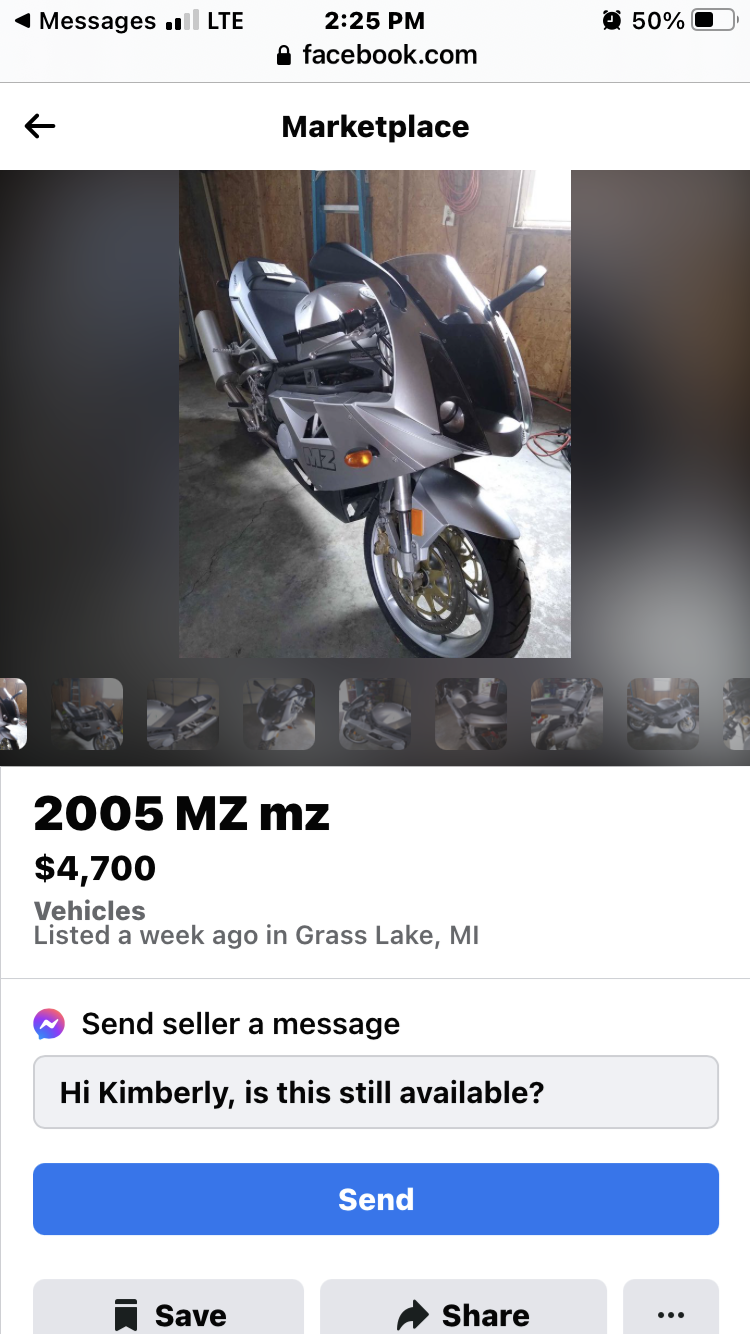Viewport: 750px width, 1334px height.
Task: Tap the facebook.com address bar
Action: (x=376, y=55)
